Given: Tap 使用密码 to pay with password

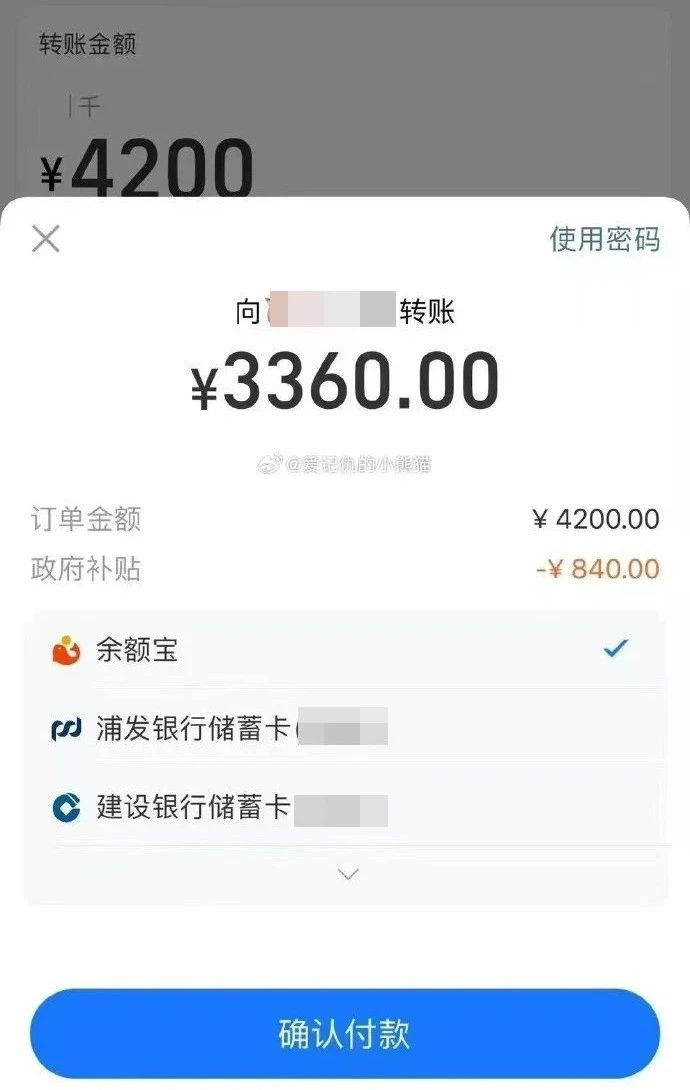Looking at the screenshot, I should 604,239.
